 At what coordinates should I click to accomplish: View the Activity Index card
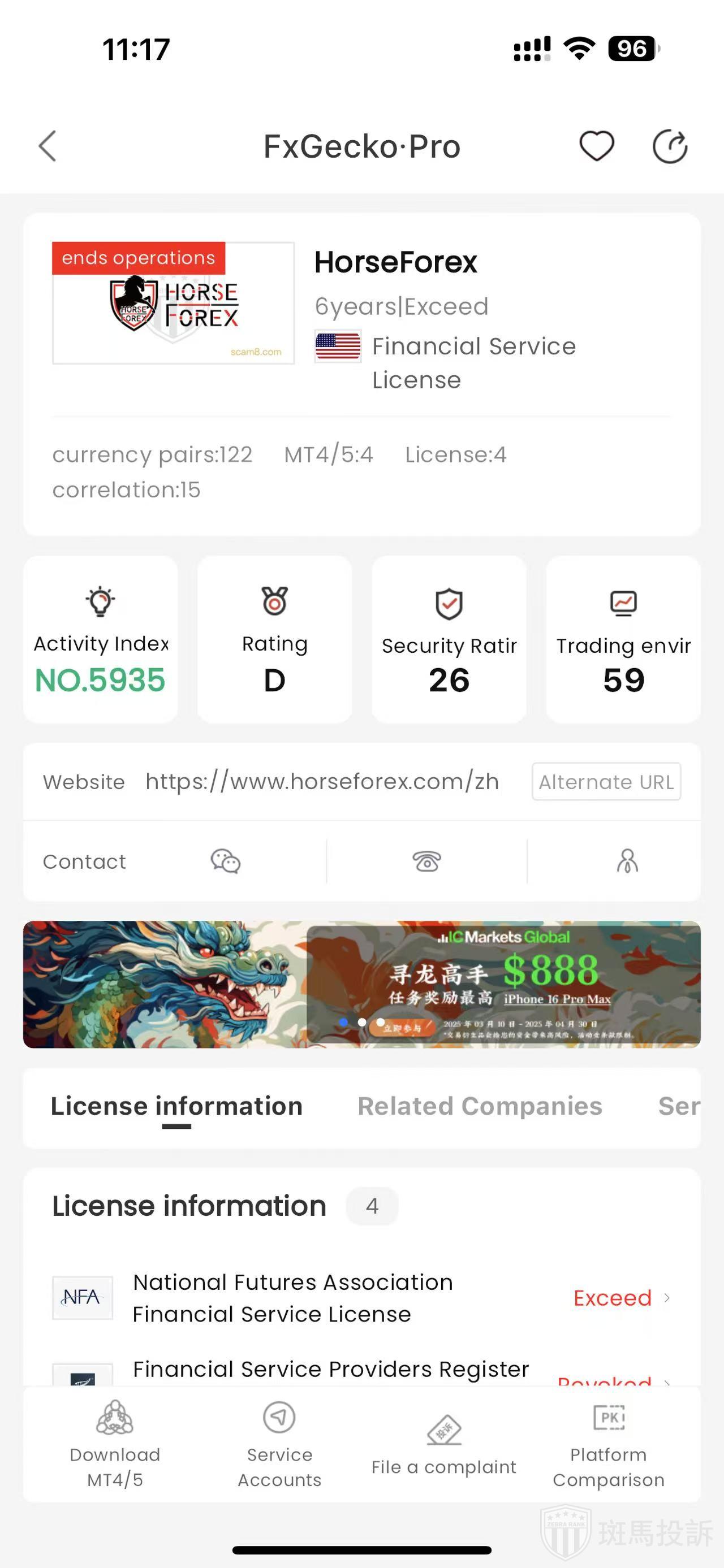point(101,639)
